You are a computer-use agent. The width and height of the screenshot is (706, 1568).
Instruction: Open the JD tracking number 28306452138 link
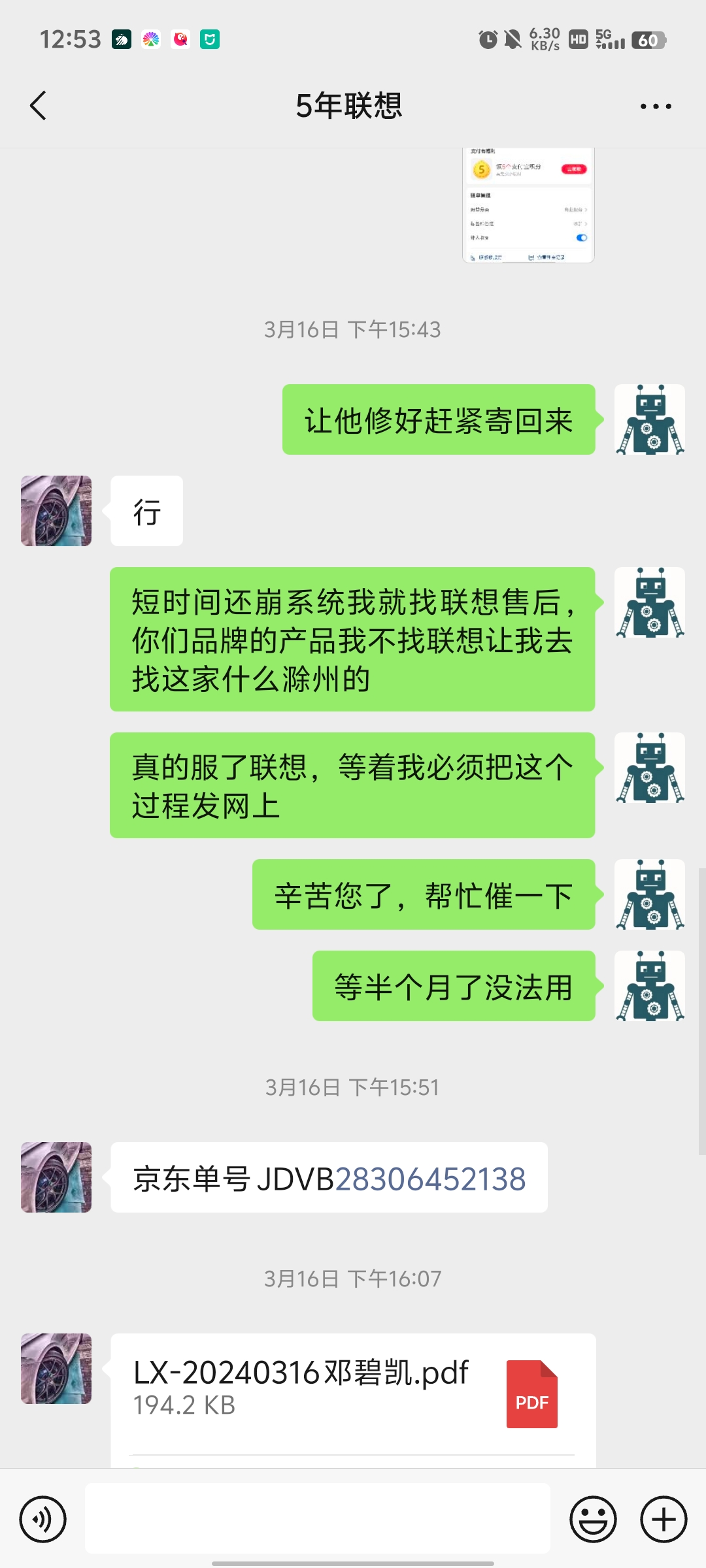(x=430, y=1179)
